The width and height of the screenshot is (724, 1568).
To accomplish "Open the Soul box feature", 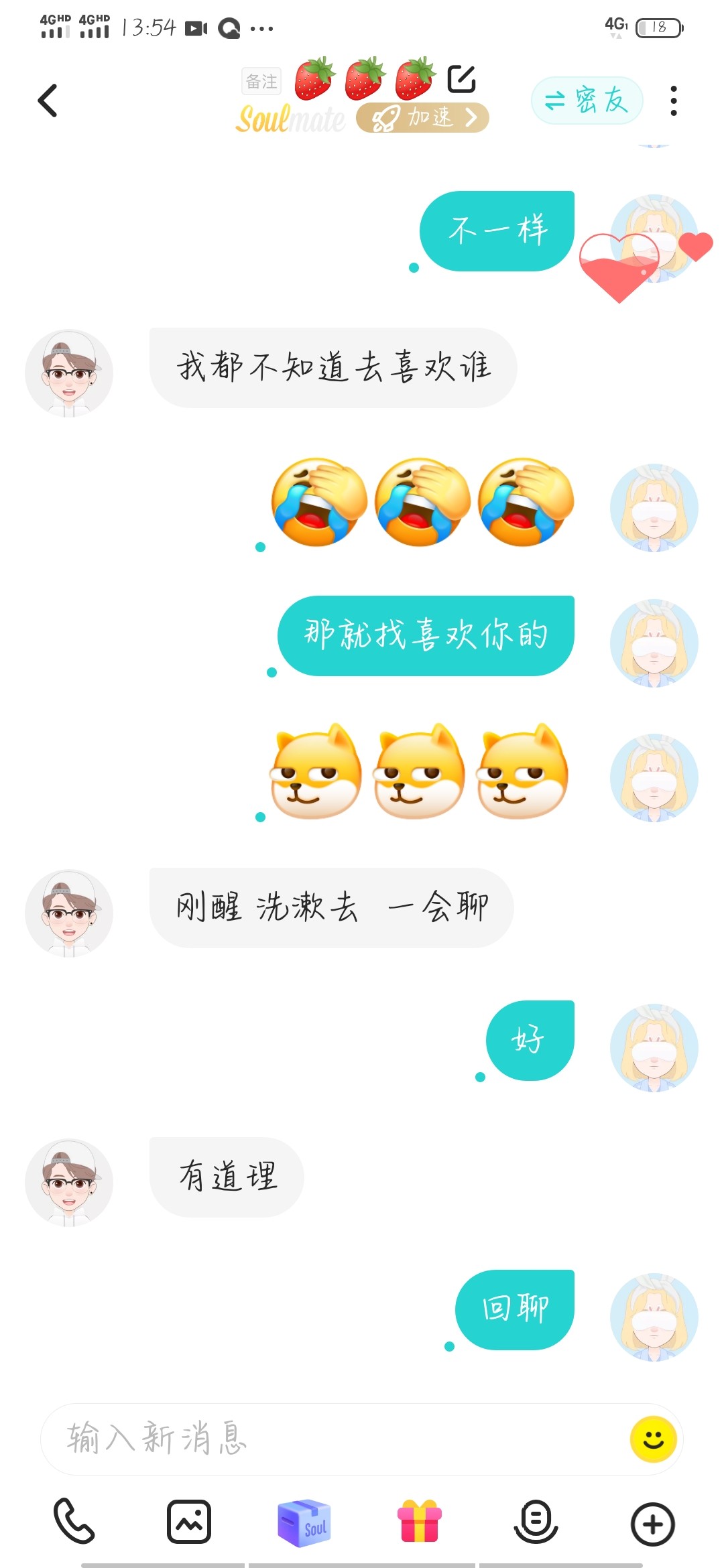I will (x=304, y=1522).
